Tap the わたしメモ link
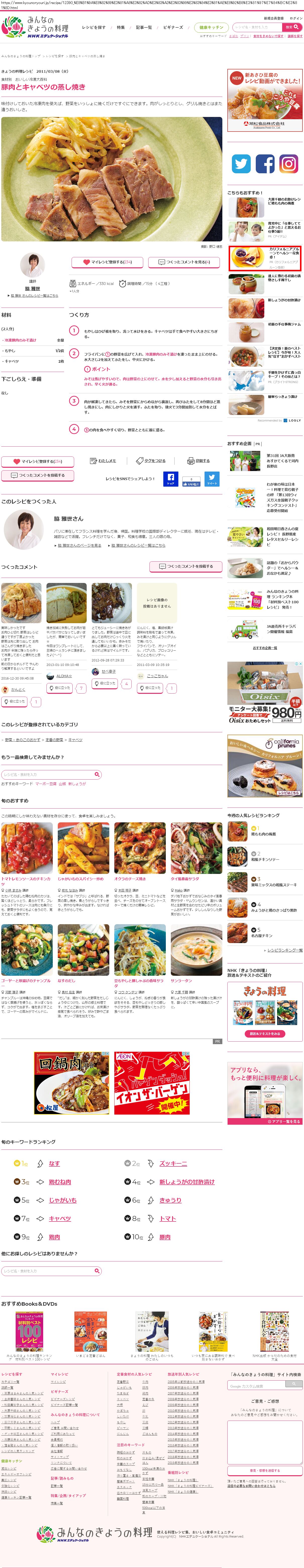 [103, 461]
